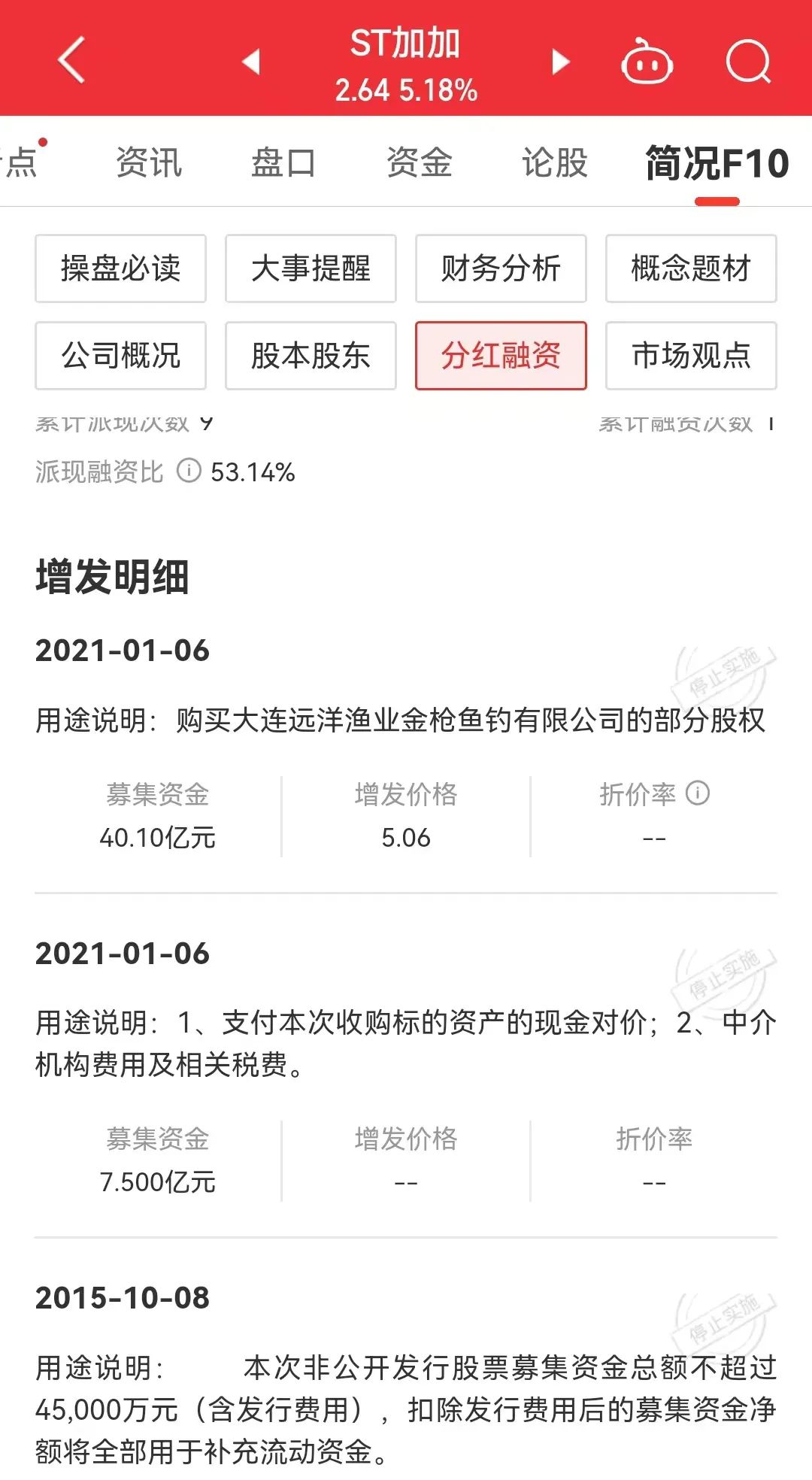The height and width of the screenshot is (1480, 812).
Task: Switch to the previous stock
Action: [x=252, y=62]
